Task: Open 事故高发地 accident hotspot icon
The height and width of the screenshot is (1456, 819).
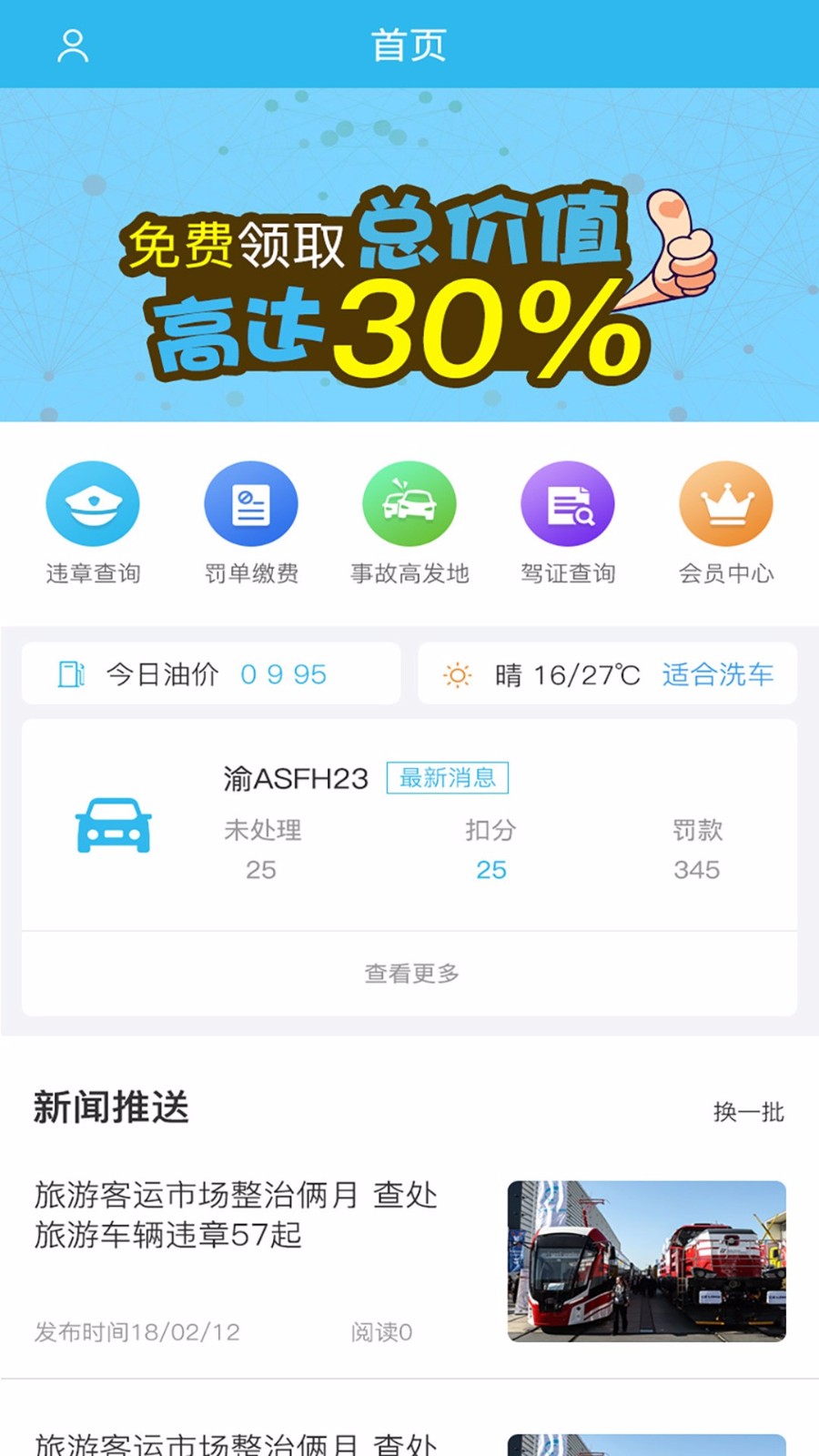Action: click(x=409, y=501)
